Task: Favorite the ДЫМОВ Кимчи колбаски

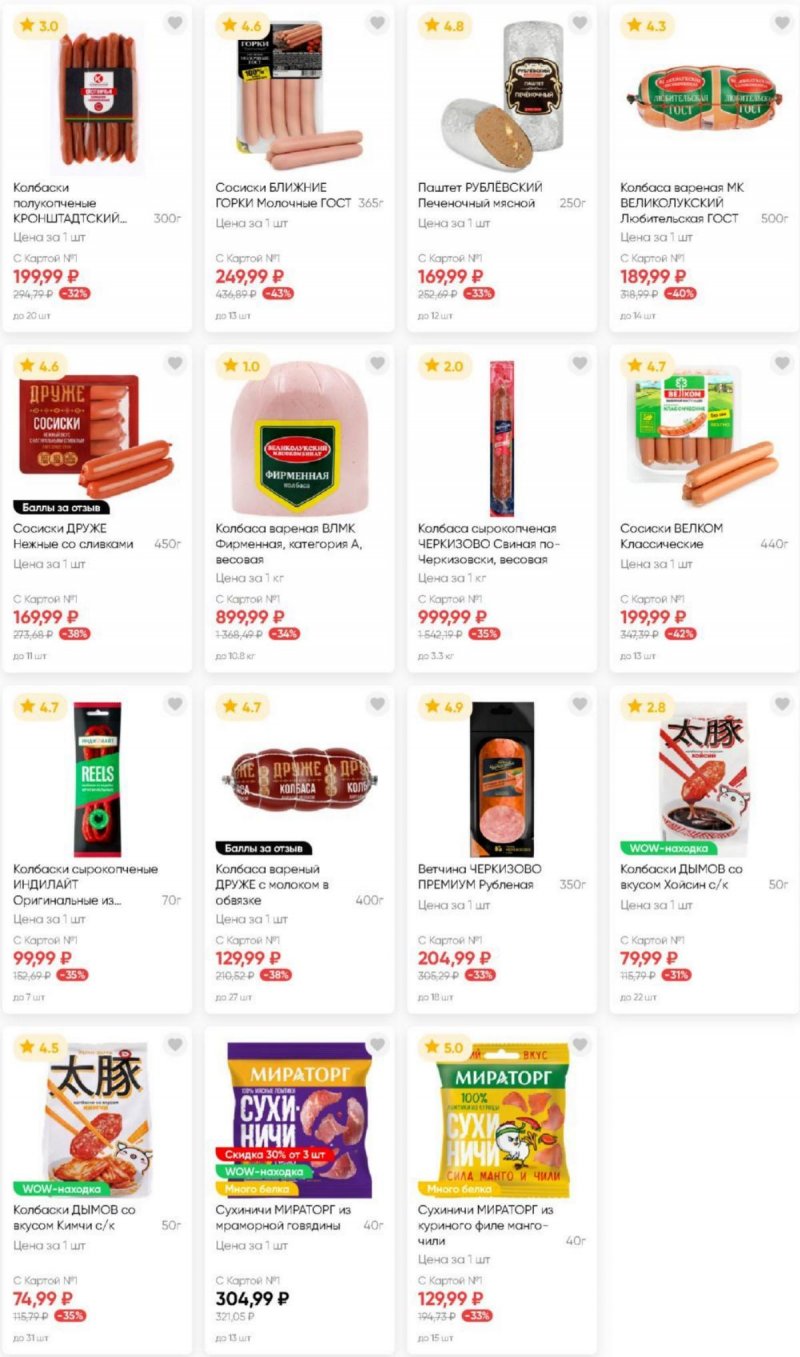Action: coord(175,1045)
